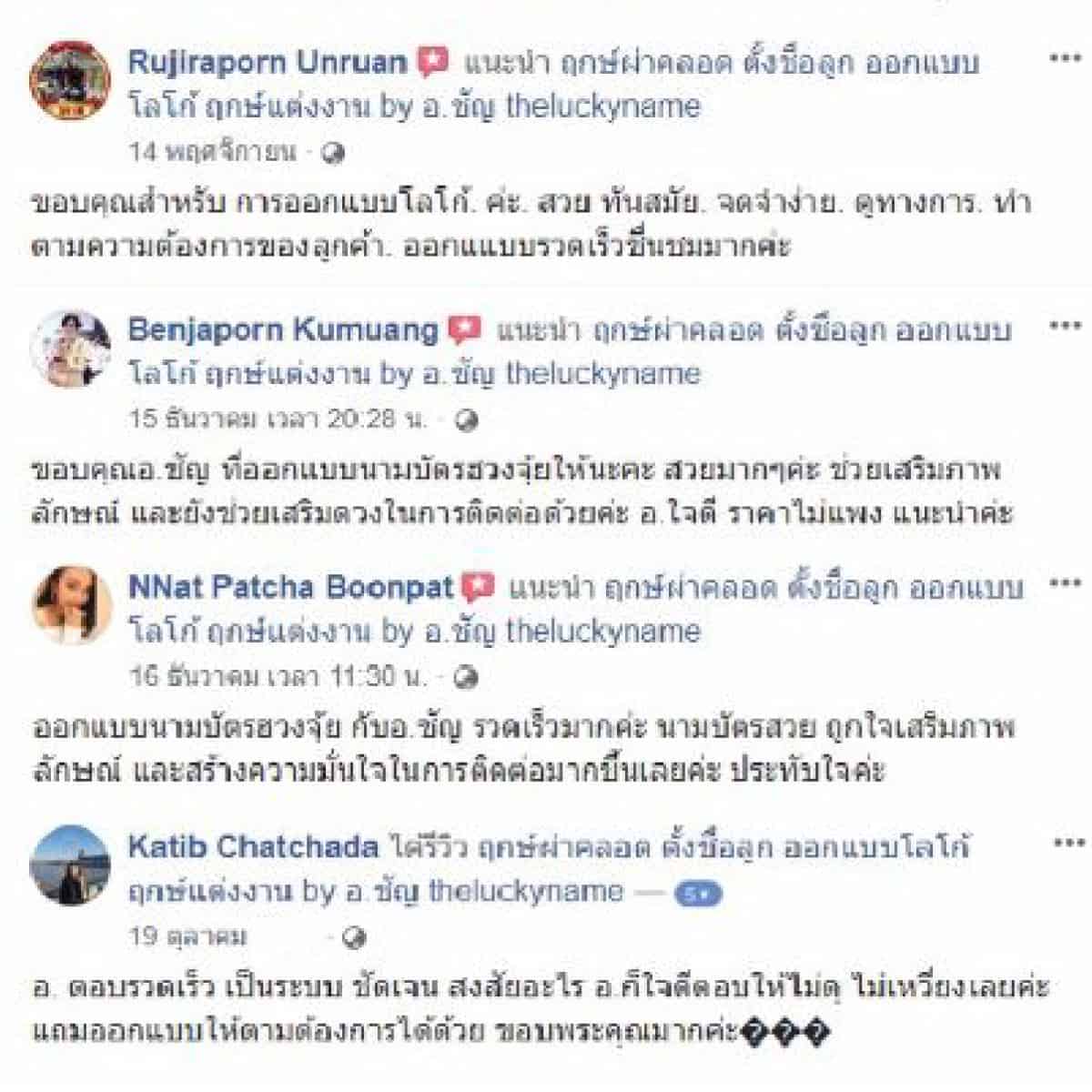Open the options menu on Katib Chatchada's review
Viewport: 1092px width, 1092px height.
[x=1068, y=843]
